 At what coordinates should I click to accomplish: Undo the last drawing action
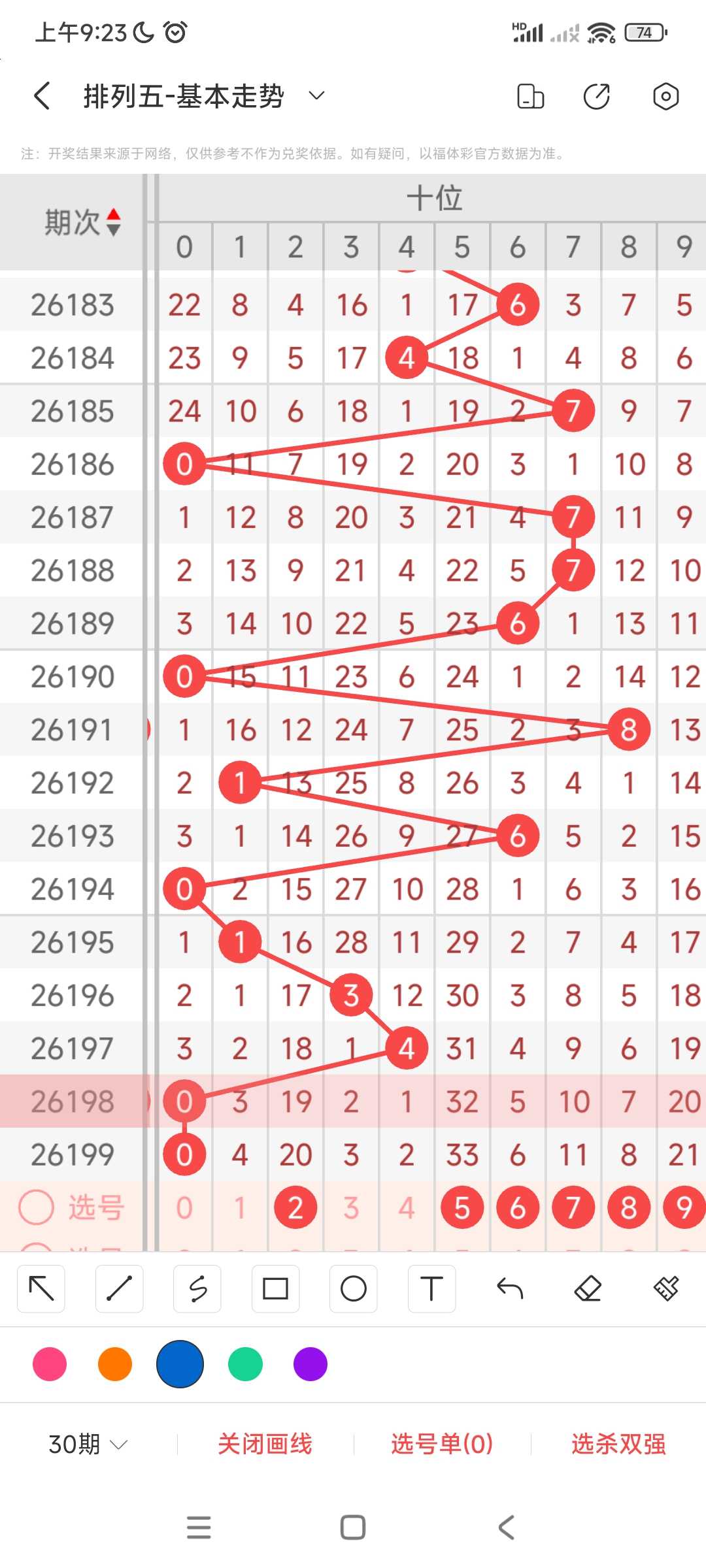510,1288
